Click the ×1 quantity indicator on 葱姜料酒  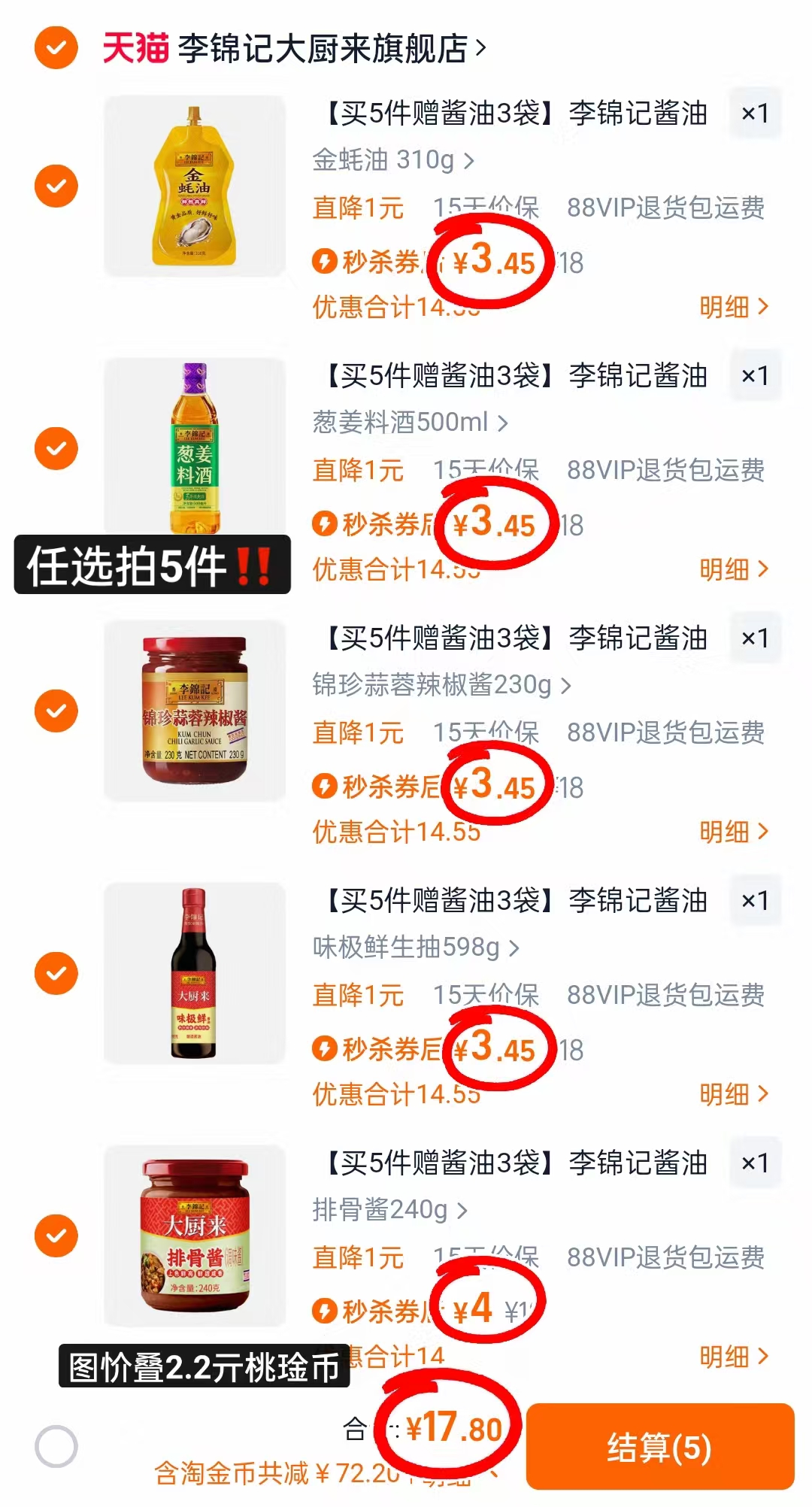click(753, 376)
